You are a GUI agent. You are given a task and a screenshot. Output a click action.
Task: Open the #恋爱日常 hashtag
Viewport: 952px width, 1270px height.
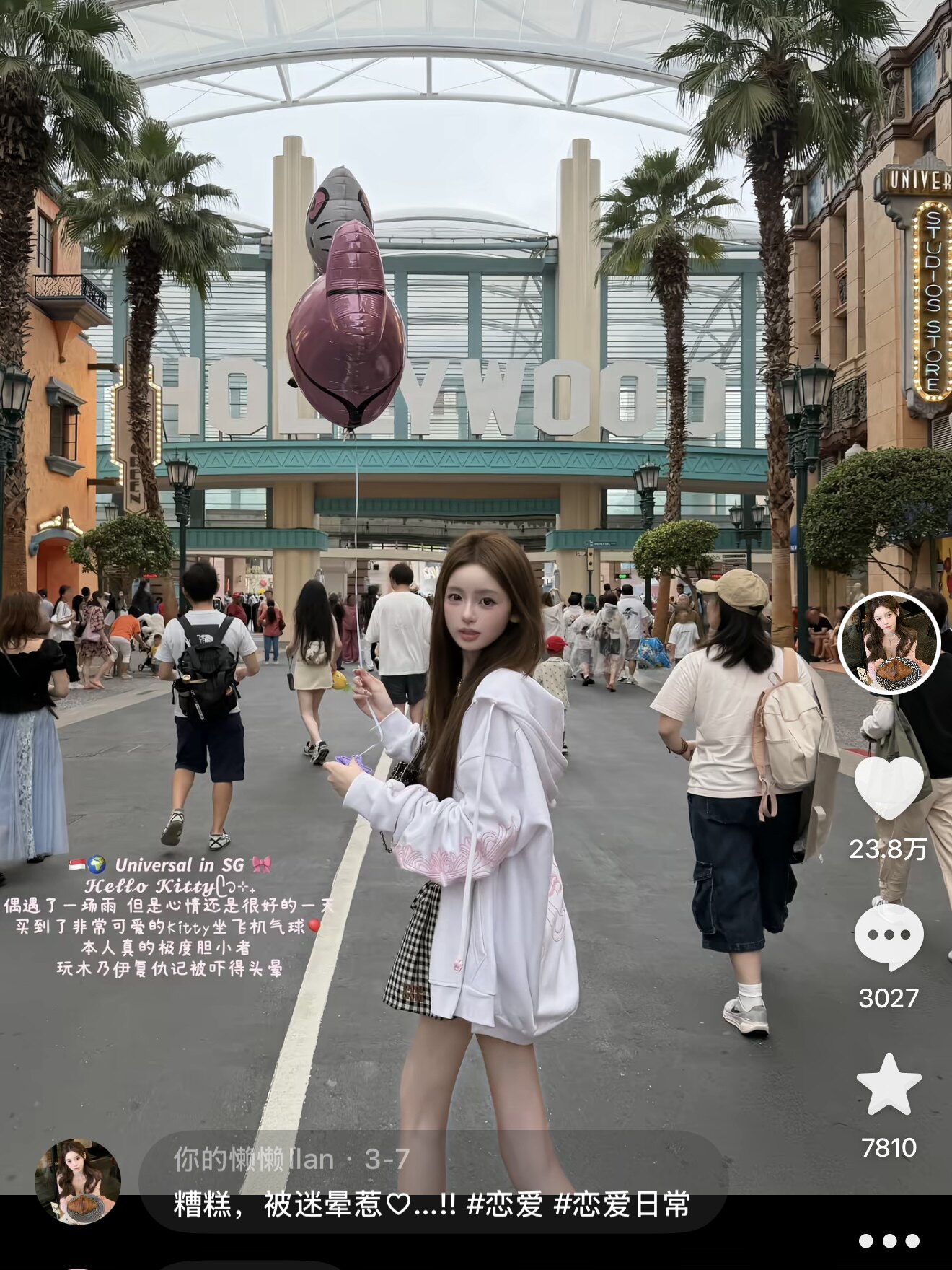click(x=622, y=1204)
